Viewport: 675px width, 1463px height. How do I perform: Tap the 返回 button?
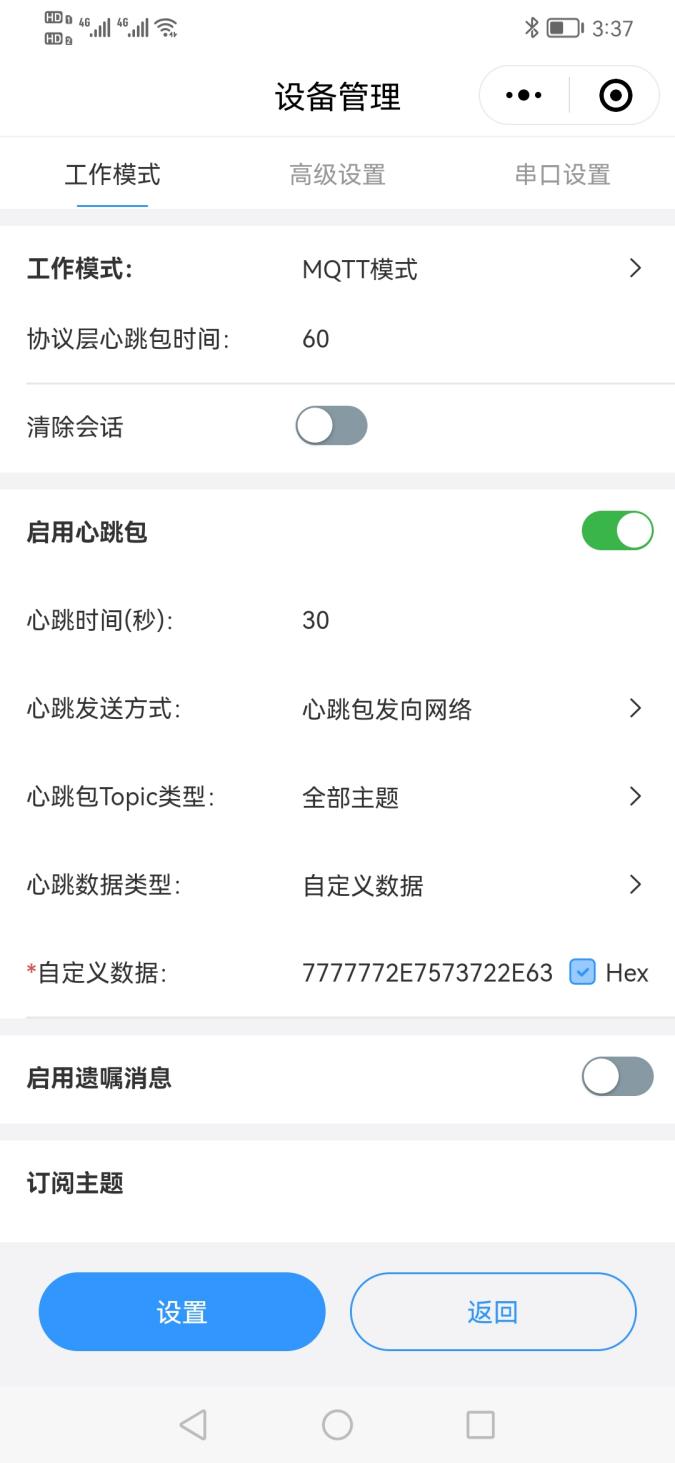[493, 1312]
